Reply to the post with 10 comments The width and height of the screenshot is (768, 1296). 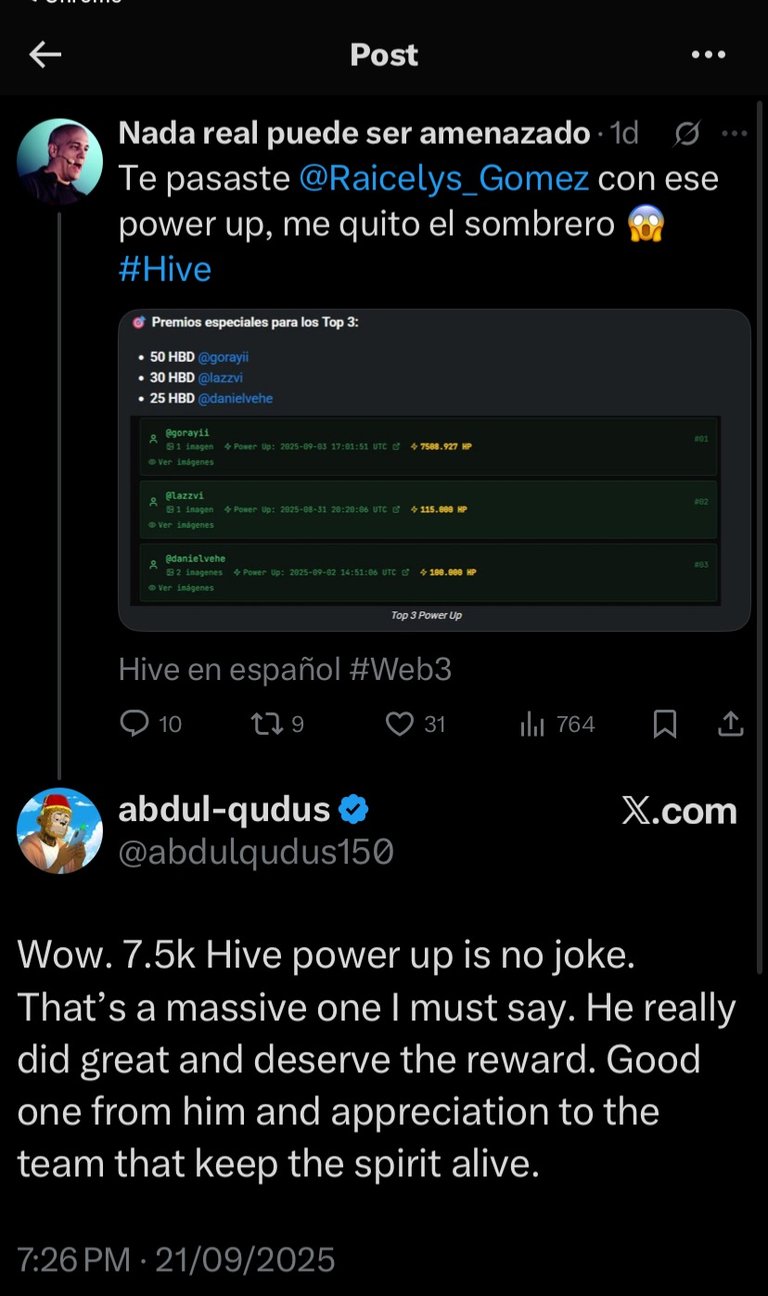pyautogui.click(x=135, y=724)
